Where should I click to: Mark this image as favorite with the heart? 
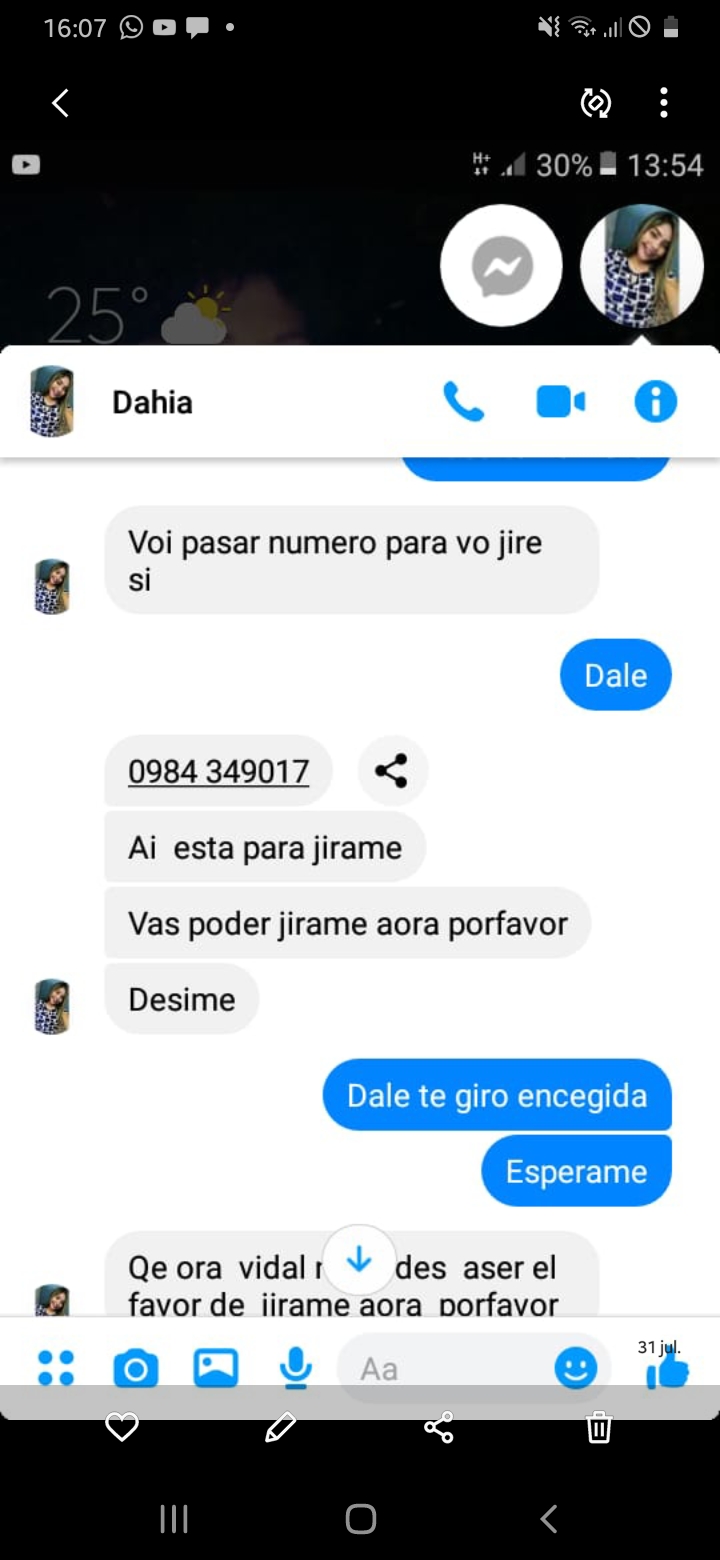(x=122, y=1427)
